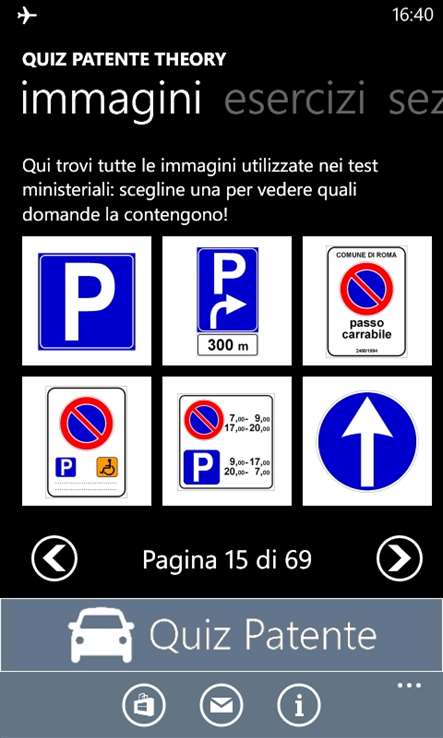Select the straight-ahead arrow sign image
The width and height of the screenshot is (443, 738).
367,441
